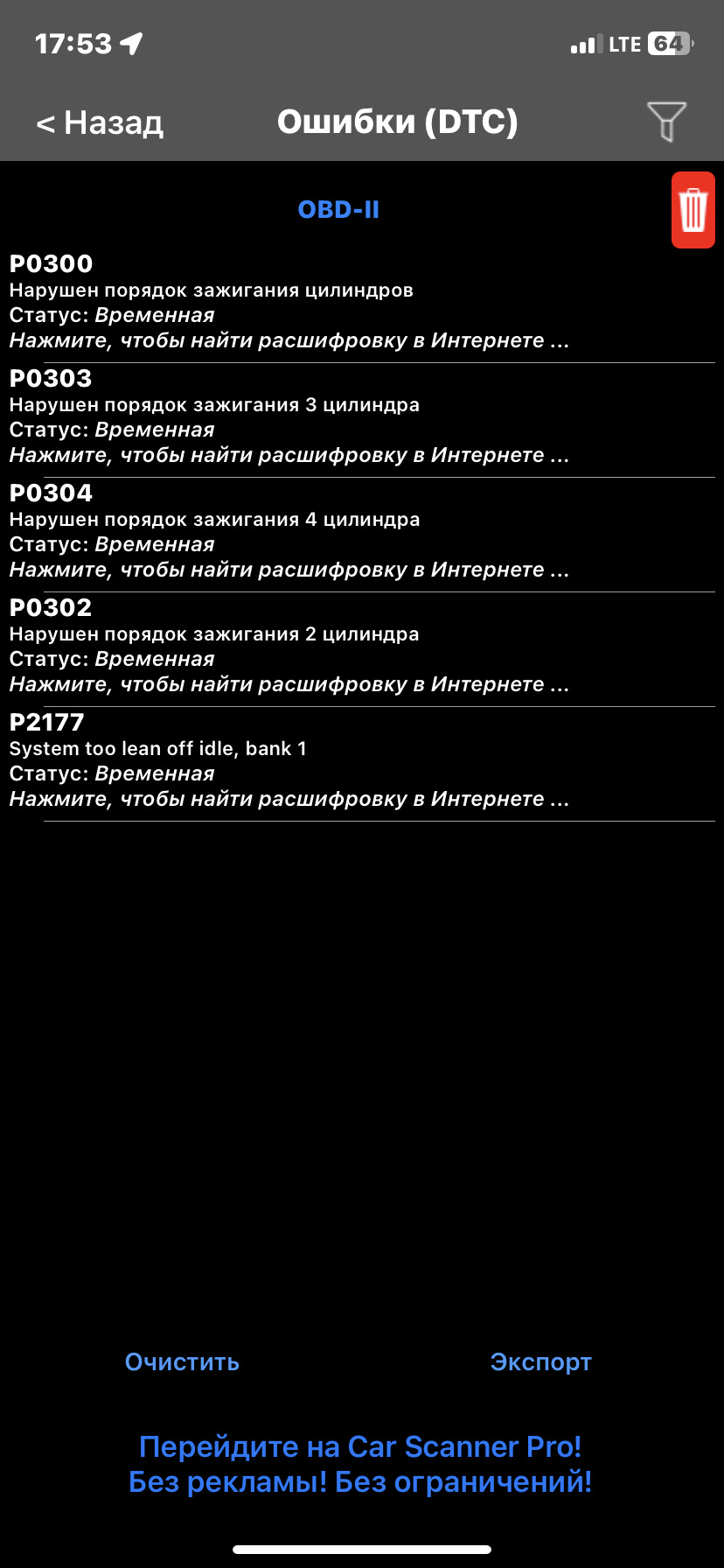View details for error P0302
Screen dimensions: 724x1568
[x=289, y=646]
